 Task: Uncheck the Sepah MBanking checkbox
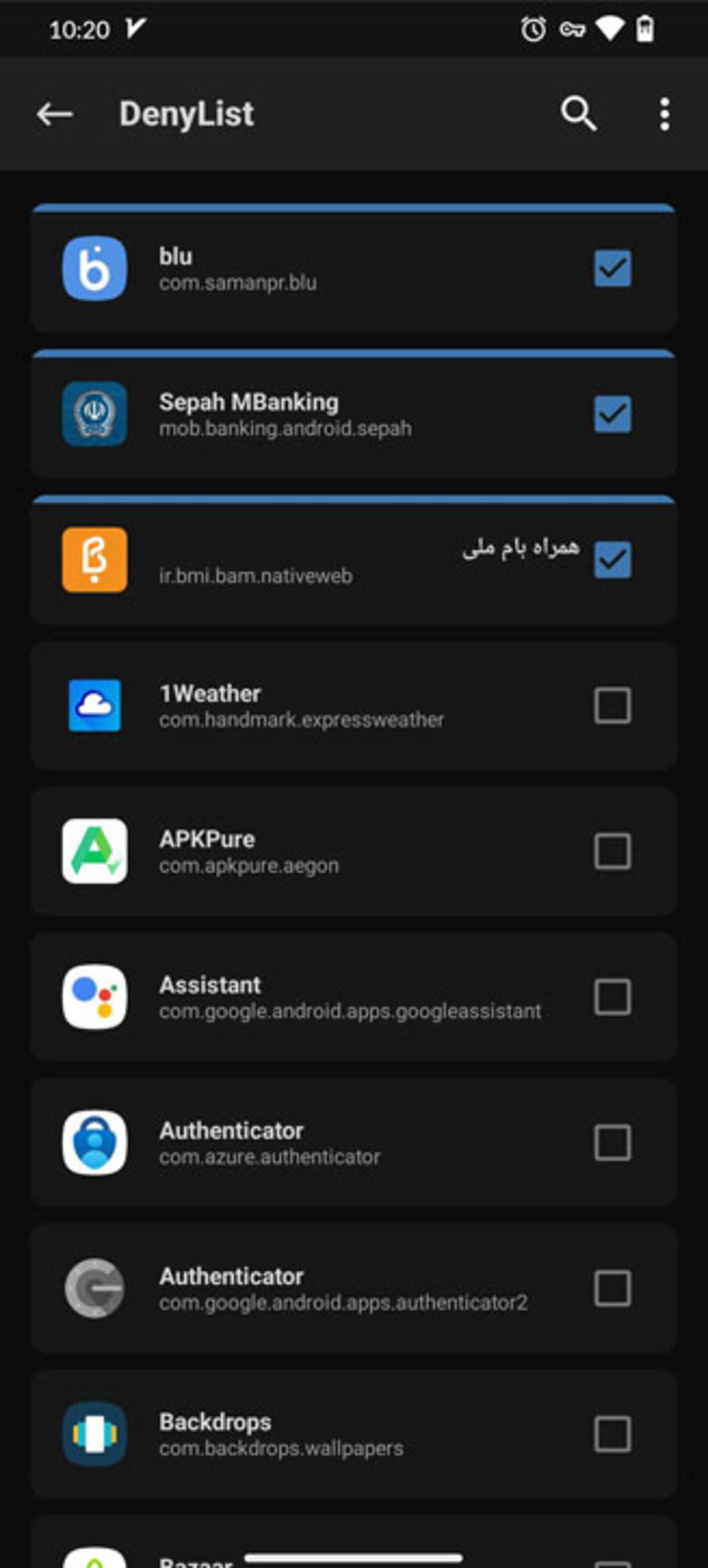pos(612,414)
